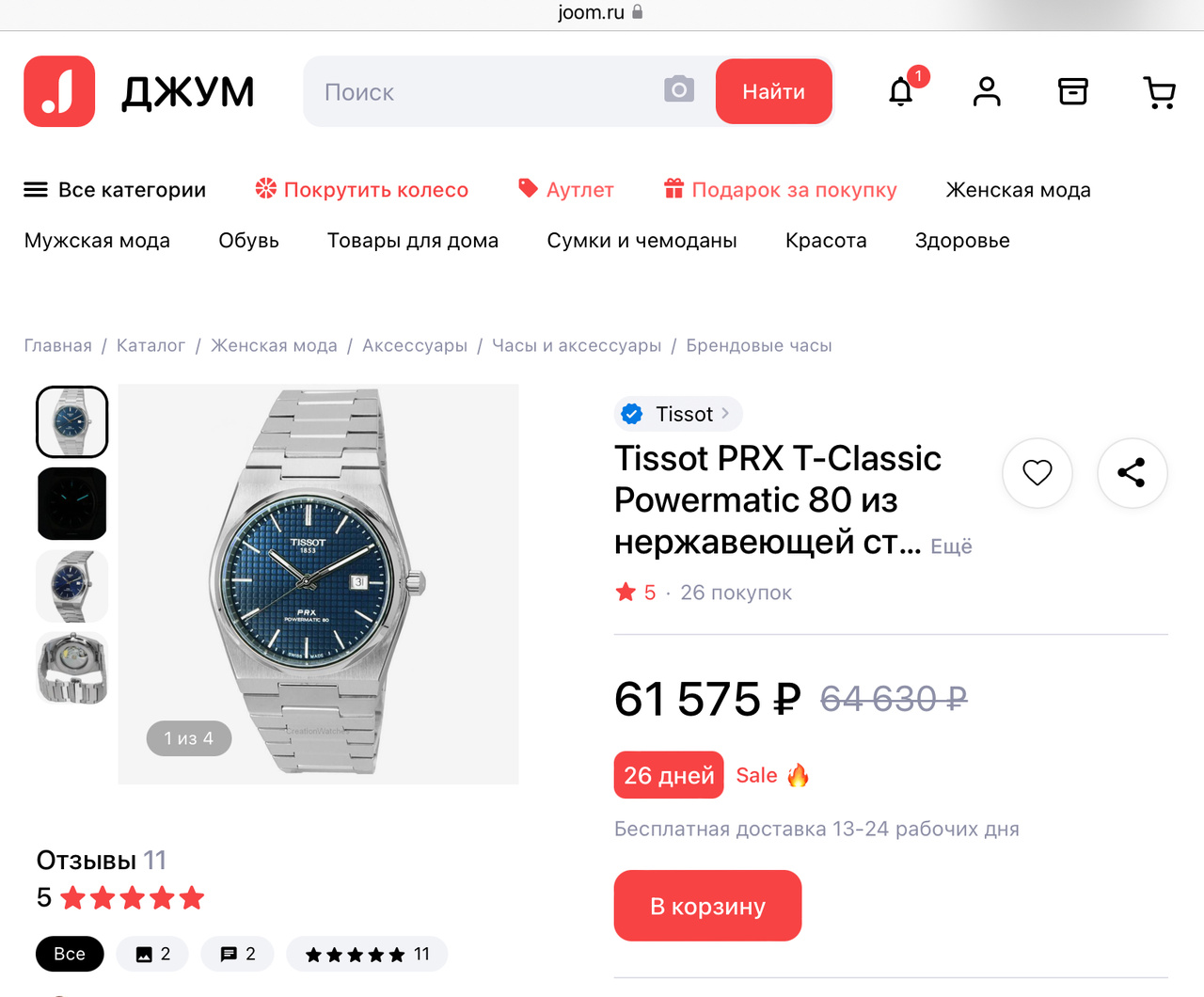Add the watch to favorites with the heart
1204x997 pixels.
pos(1037,472)
